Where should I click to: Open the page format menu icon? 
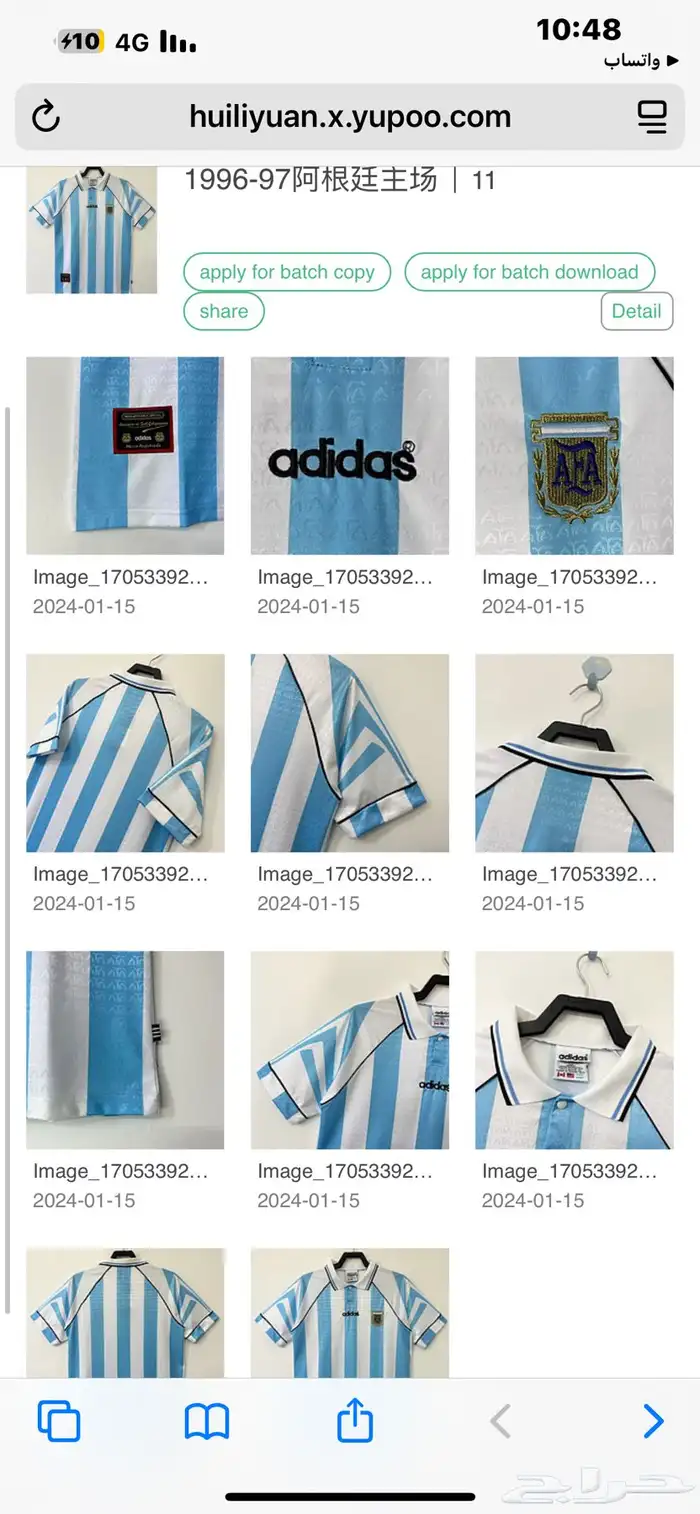[652, 117]
